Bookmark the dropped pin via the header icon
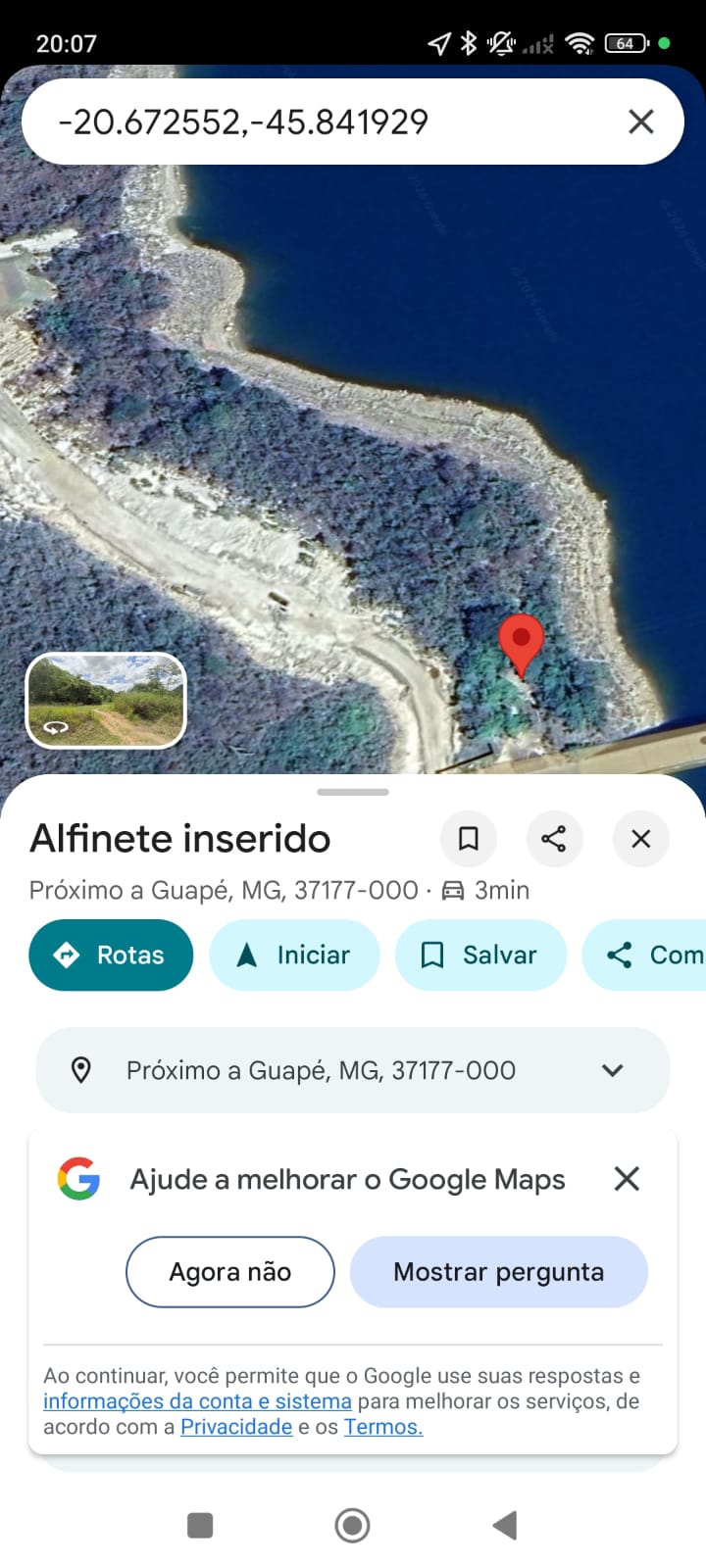 click(469, 839)
